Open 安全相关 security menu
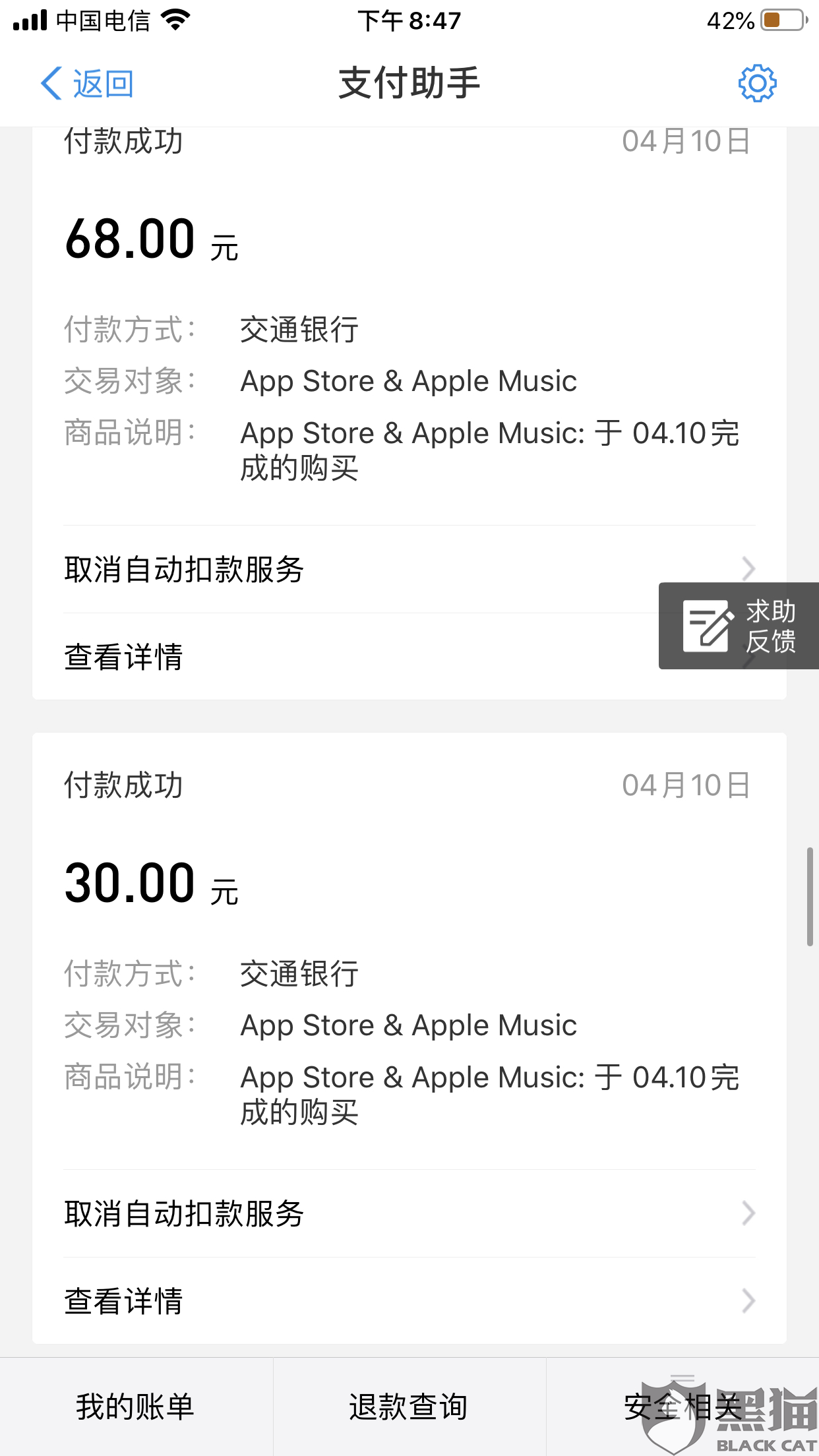This screenshot has width=819, height=1456. click(x=682, y=1407)
